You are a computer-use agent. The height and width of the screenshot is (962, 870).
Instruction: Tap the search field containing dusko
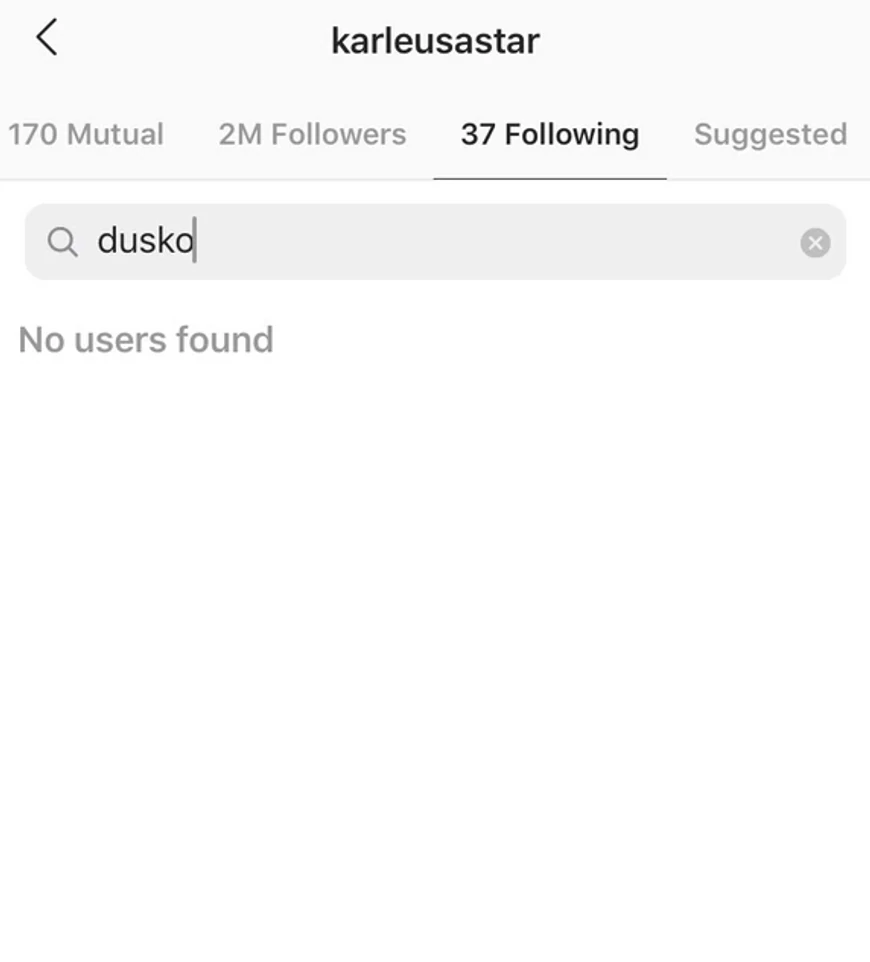(430, 242)
